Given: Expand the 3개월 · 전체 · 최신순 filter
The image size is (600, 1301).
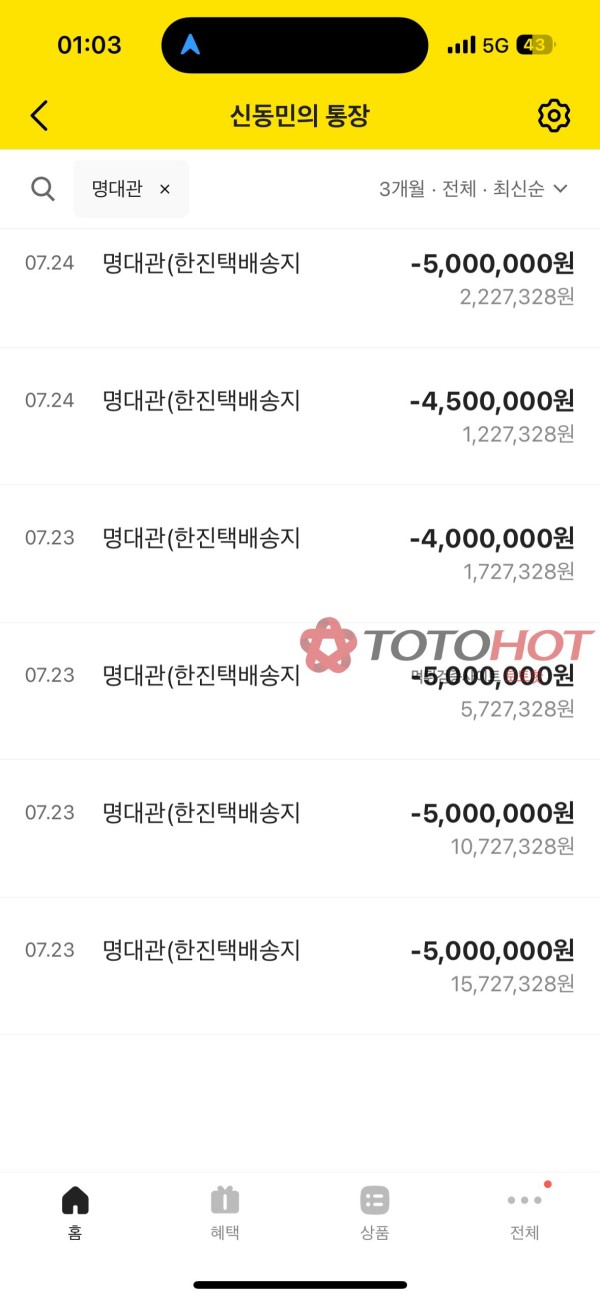Looking at the screenshot, I should [473, 189].
